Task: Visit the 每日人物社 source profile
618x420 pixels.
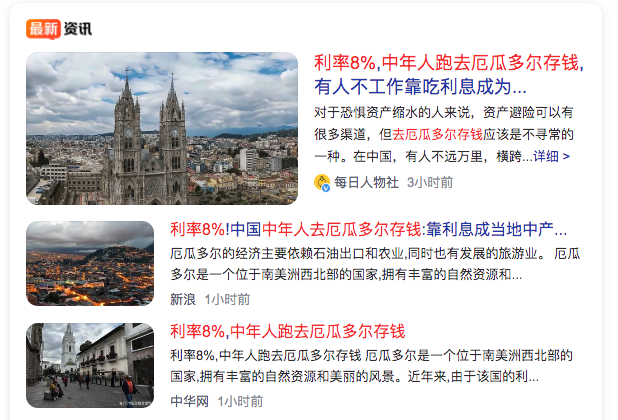Action: coord(365,182)
